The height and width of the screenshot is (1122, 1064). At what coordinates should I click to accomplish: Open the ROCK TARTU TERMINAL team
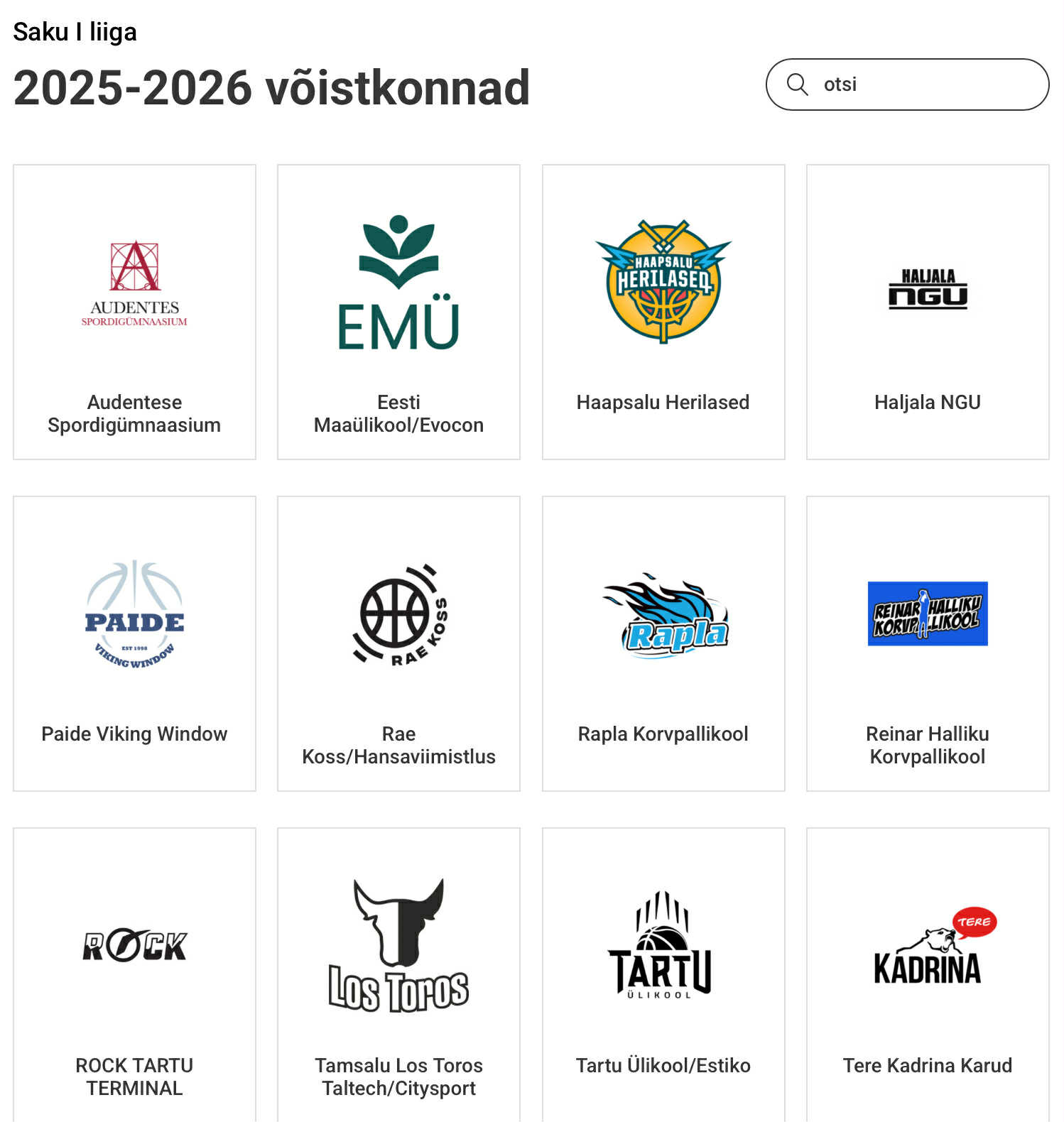[134, 974]
